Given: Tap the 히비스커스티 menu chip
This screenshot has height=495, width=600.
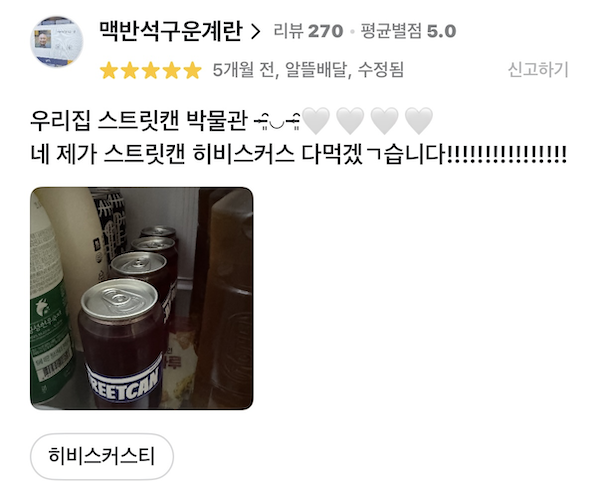Looking at the screenshot, I should pyautogui.click(x=102, y=457).
